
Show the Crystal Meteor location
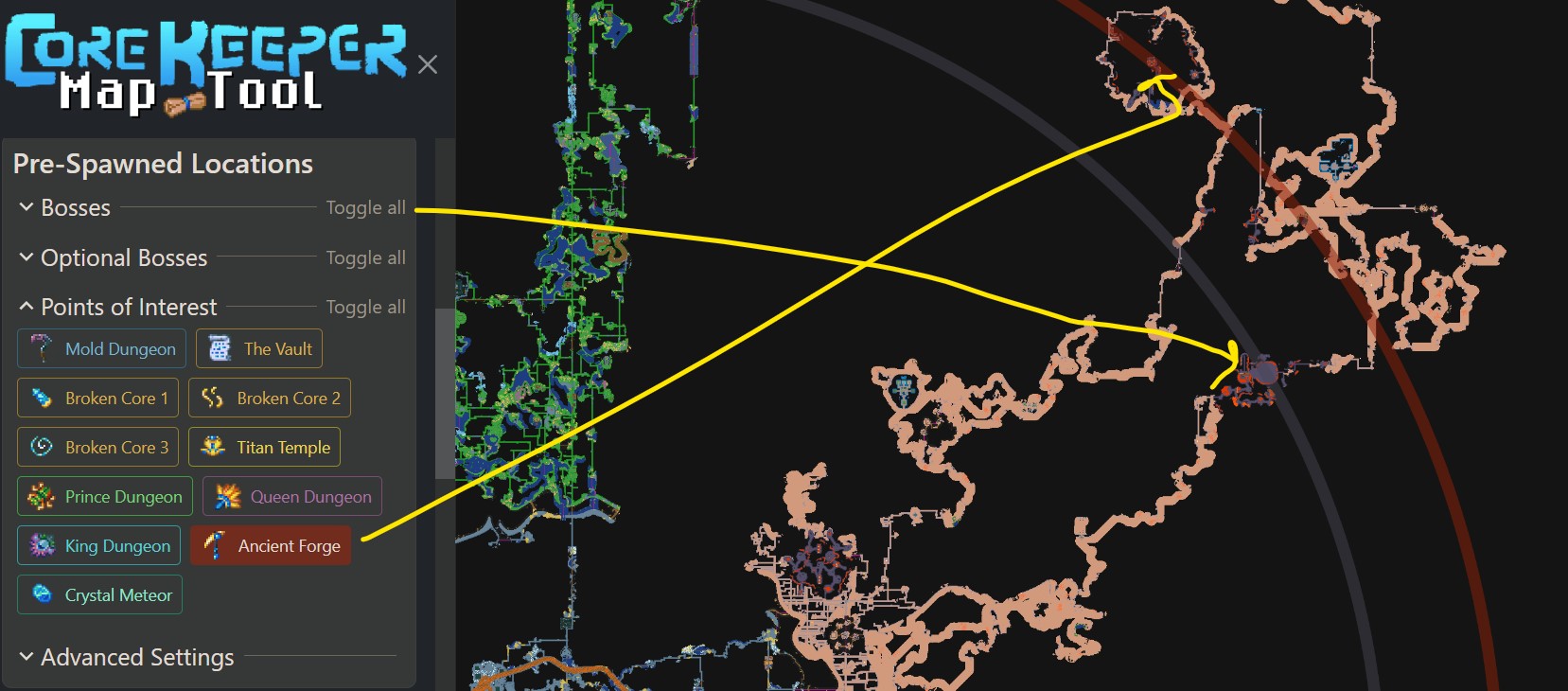click(100, 594)
